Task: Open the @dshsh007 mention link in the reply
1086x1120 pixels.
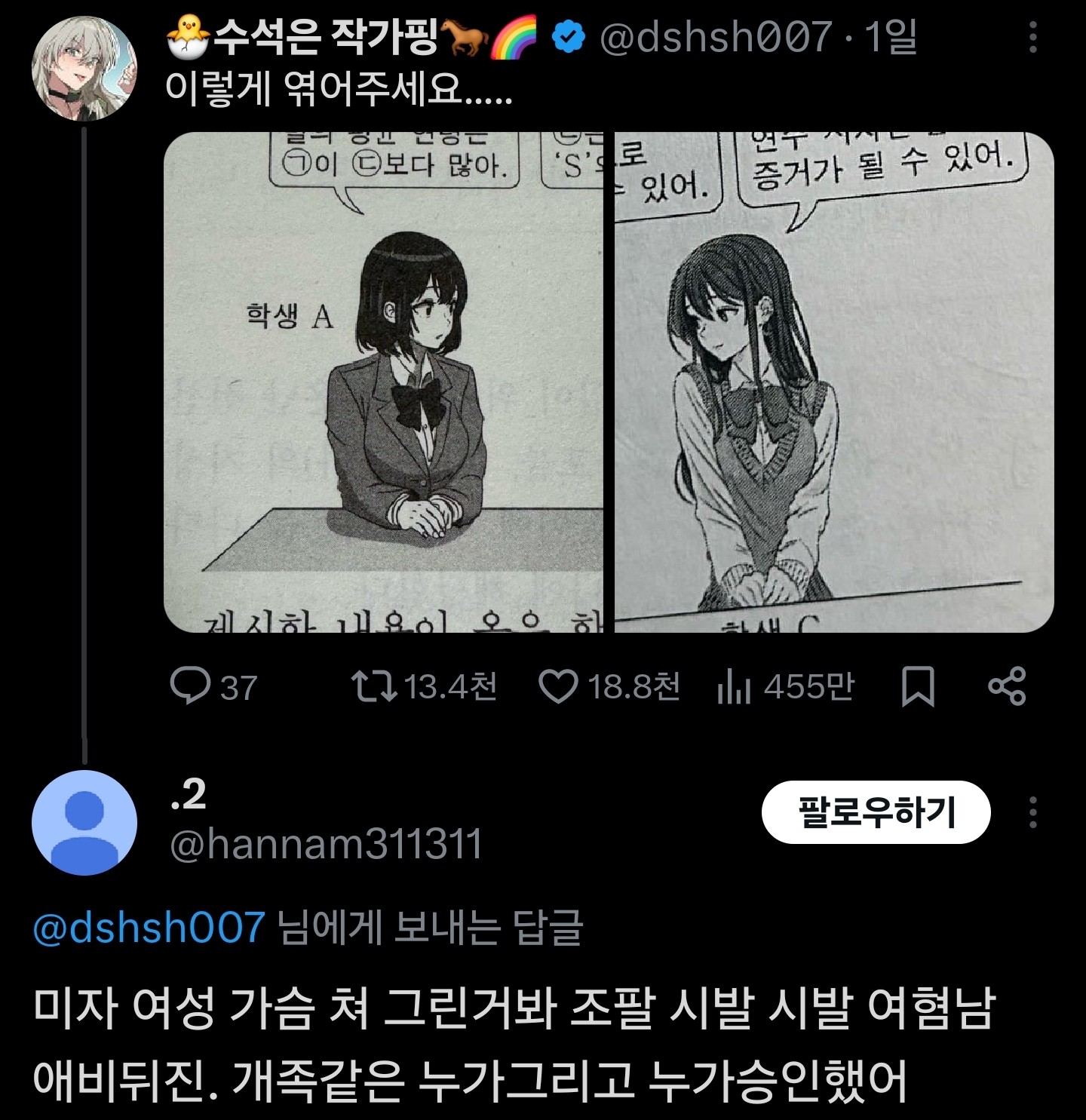Action: (x=149, y=927)
